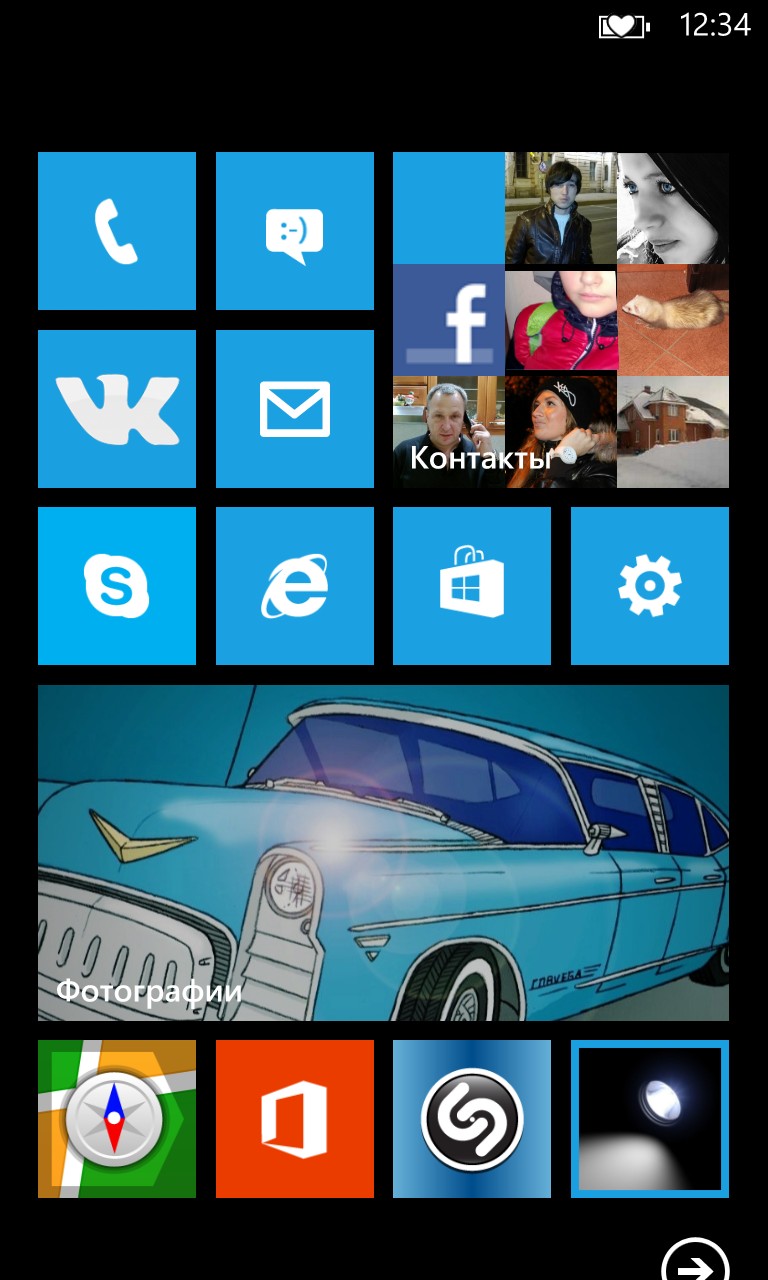Open the Mail envelope tile
Viewport: 768px width, 1280px height.
[295, 409]
